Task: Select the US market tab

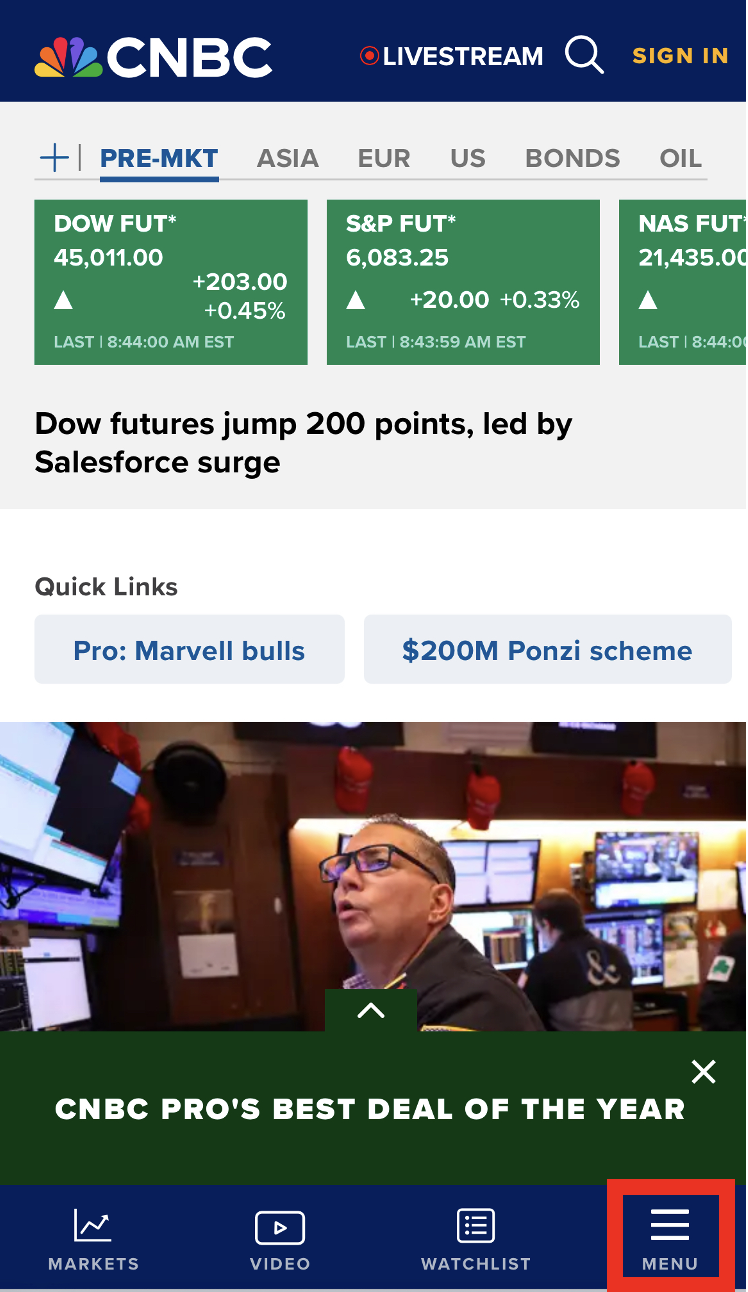Action: coord(468,158)
